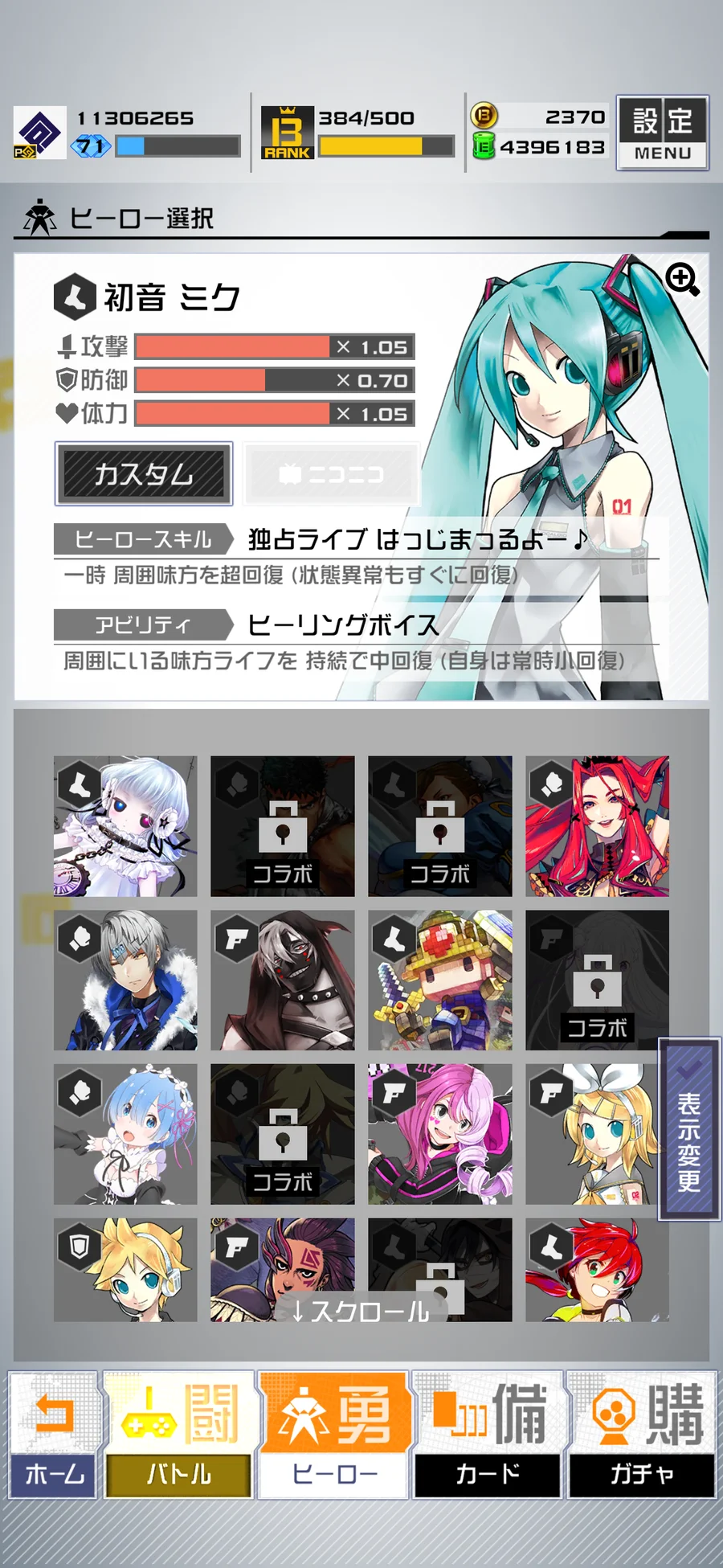The width and height of the screenshot is (723, 1568).
Task: Zoom in on the Hatsune Miku artwork
Action: click(x=682, y=280)
